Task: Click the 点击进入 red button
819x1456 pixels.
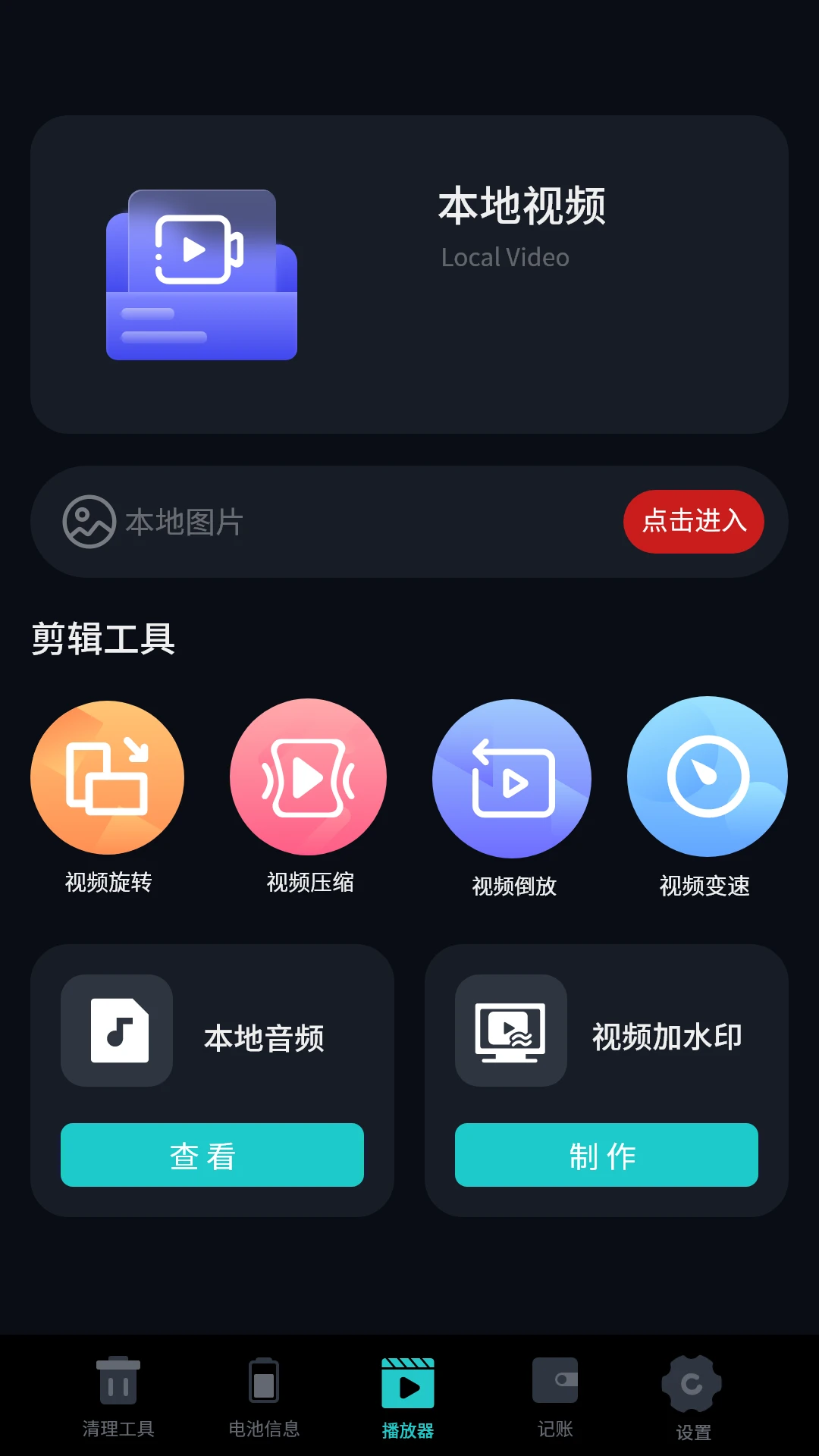Action: (693, 521)
